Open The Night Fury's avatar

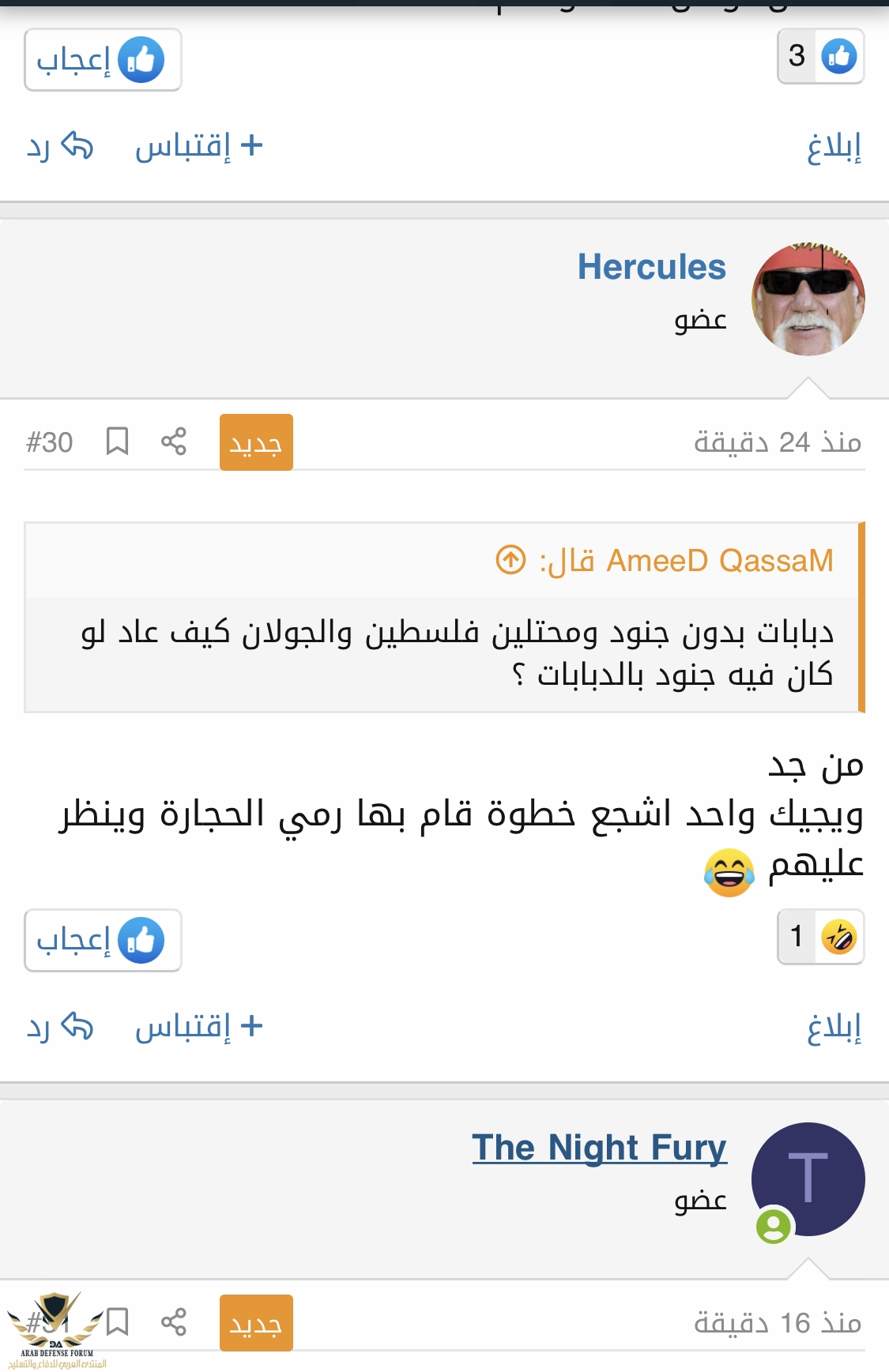tap(808, 1179)
